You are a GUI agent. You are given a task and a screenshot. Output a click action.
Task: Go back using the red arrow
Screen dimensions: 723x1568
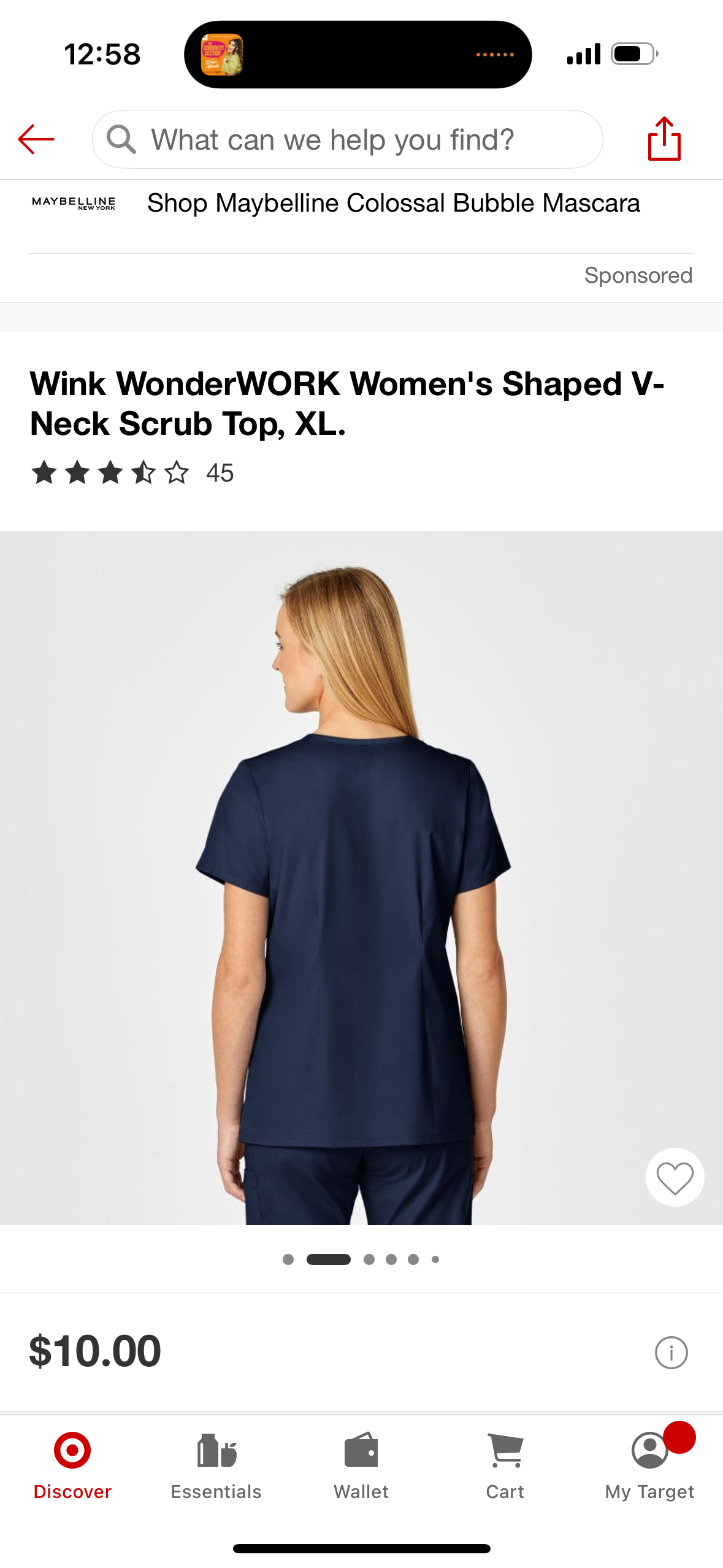click(x=36, y=139)
